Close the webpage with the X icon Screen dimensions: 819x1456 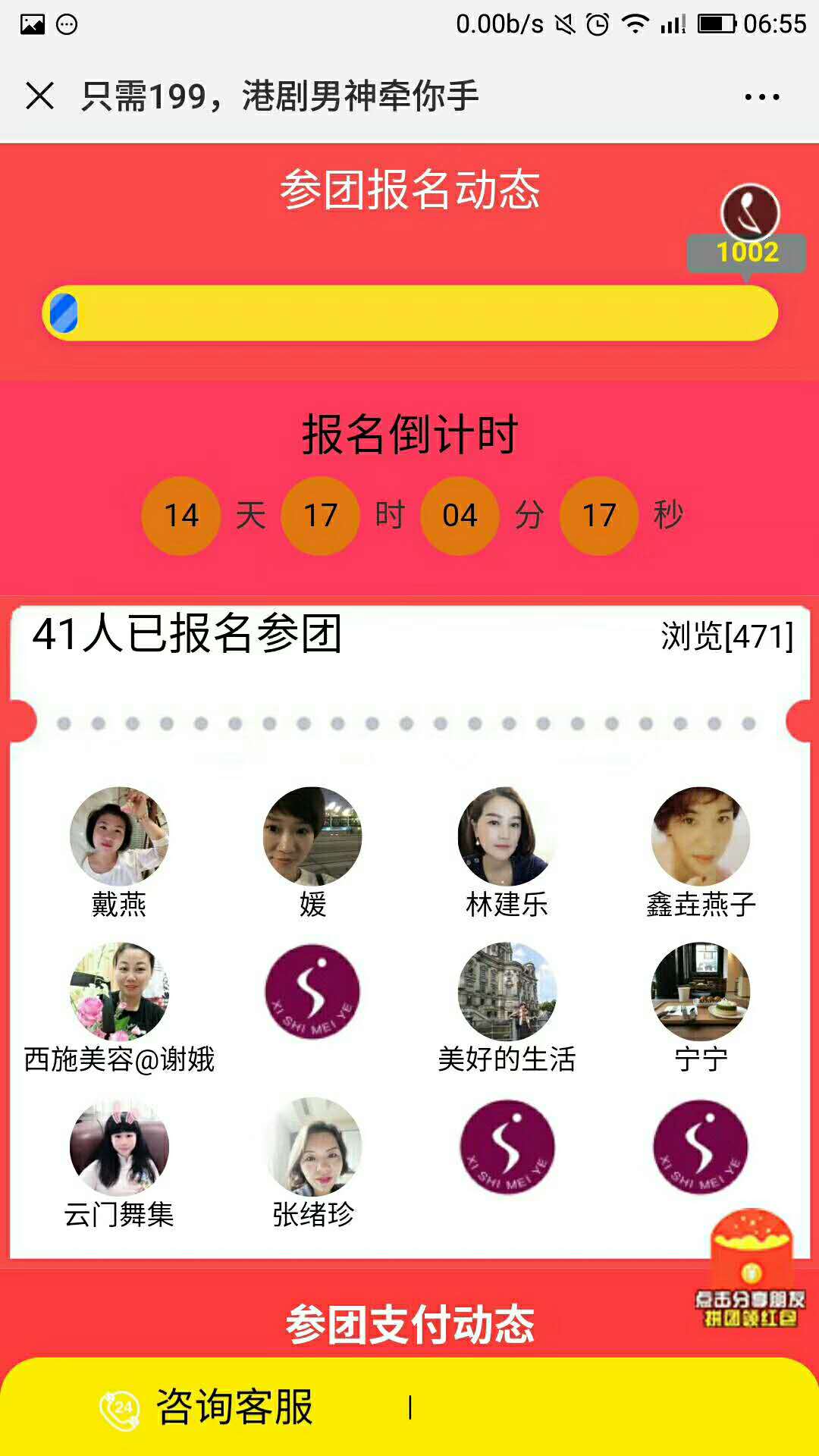(39, 96)
